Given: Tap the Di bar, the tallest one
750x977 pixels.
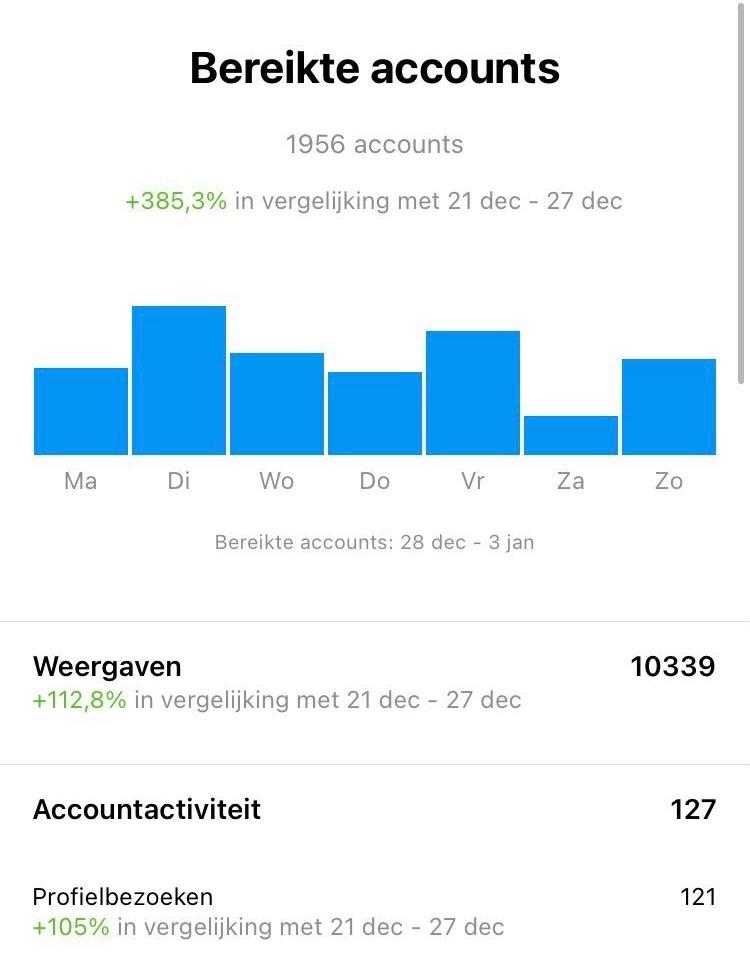Looking at the screenshot, I should 179,381.
